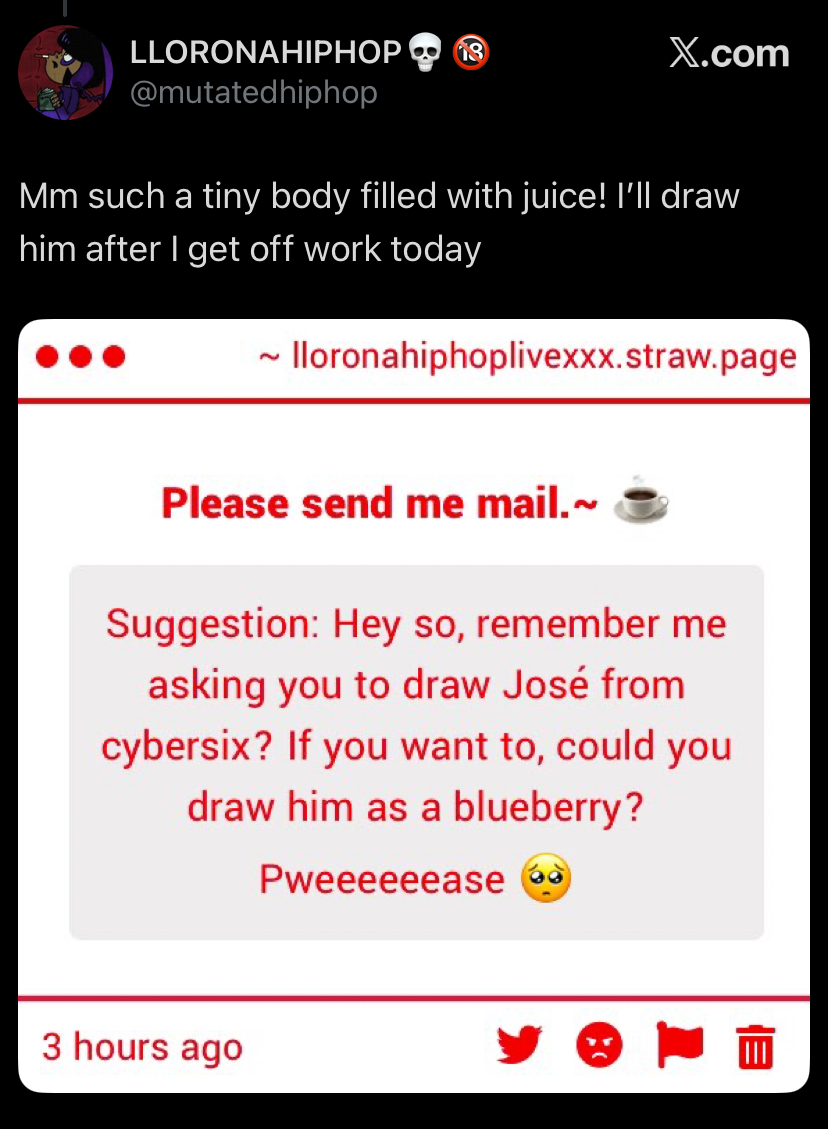The height and width of the screenshot is (1129, 828).
Task: Open LLORONAHIPHOP's profile picture
Action: 66,73
